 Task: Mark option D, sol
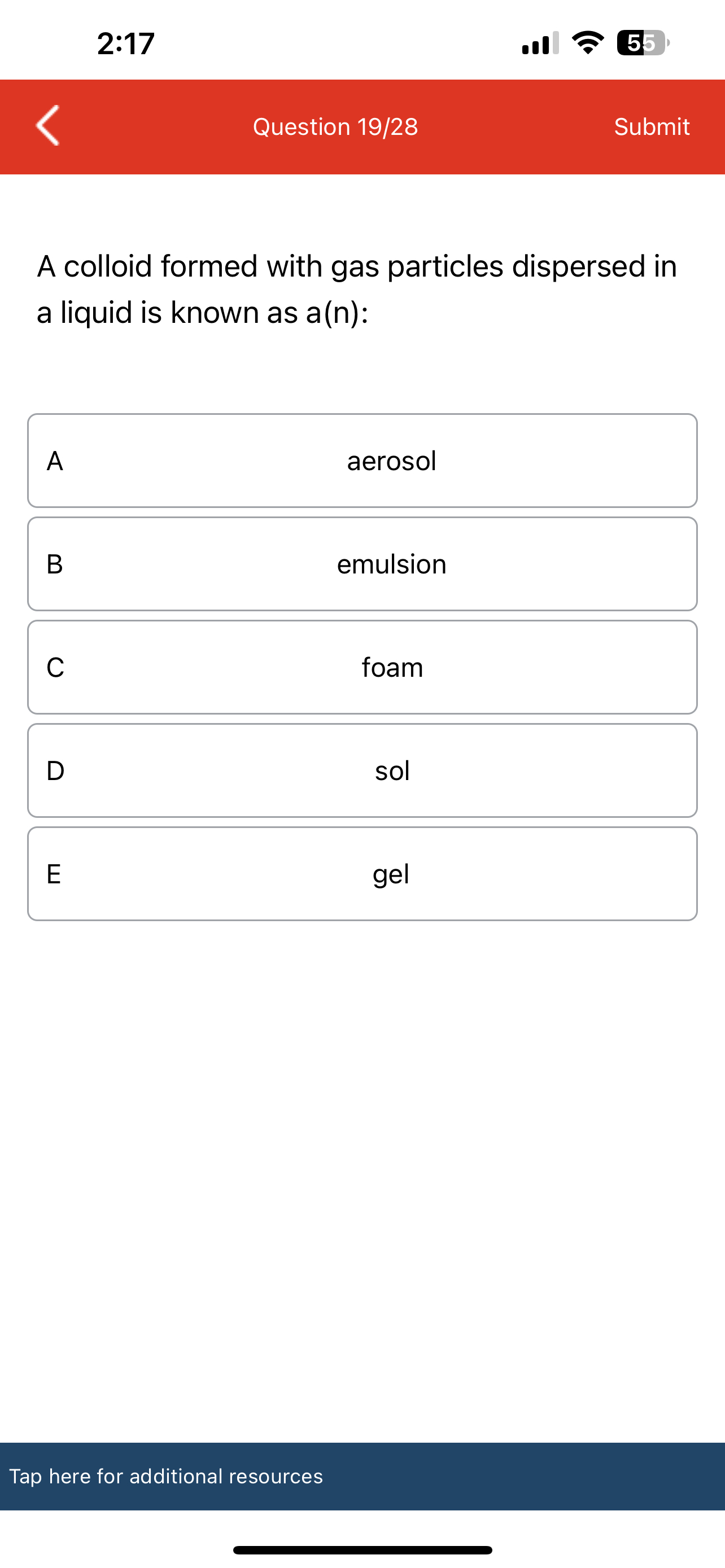[x=362, y=770]
